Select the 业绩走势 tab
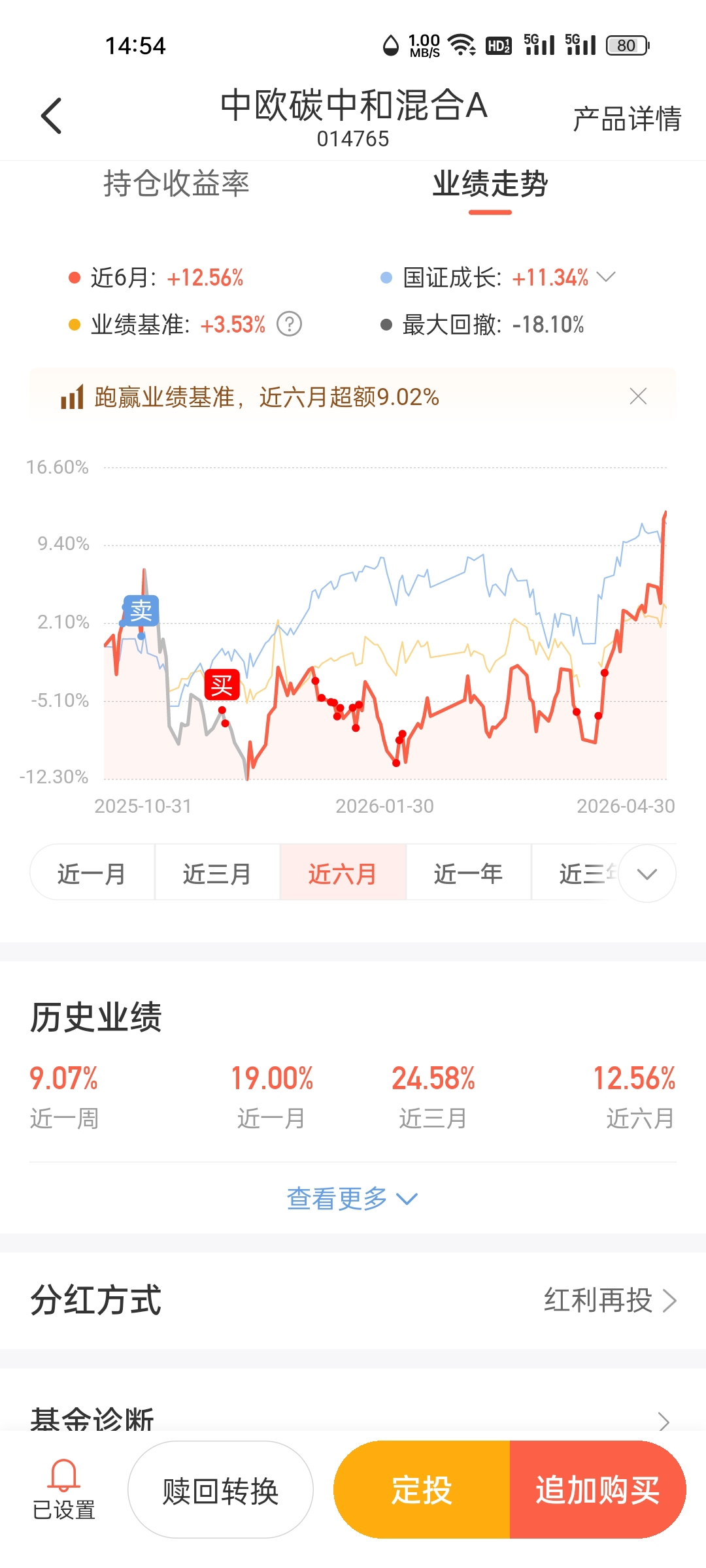 490,184
